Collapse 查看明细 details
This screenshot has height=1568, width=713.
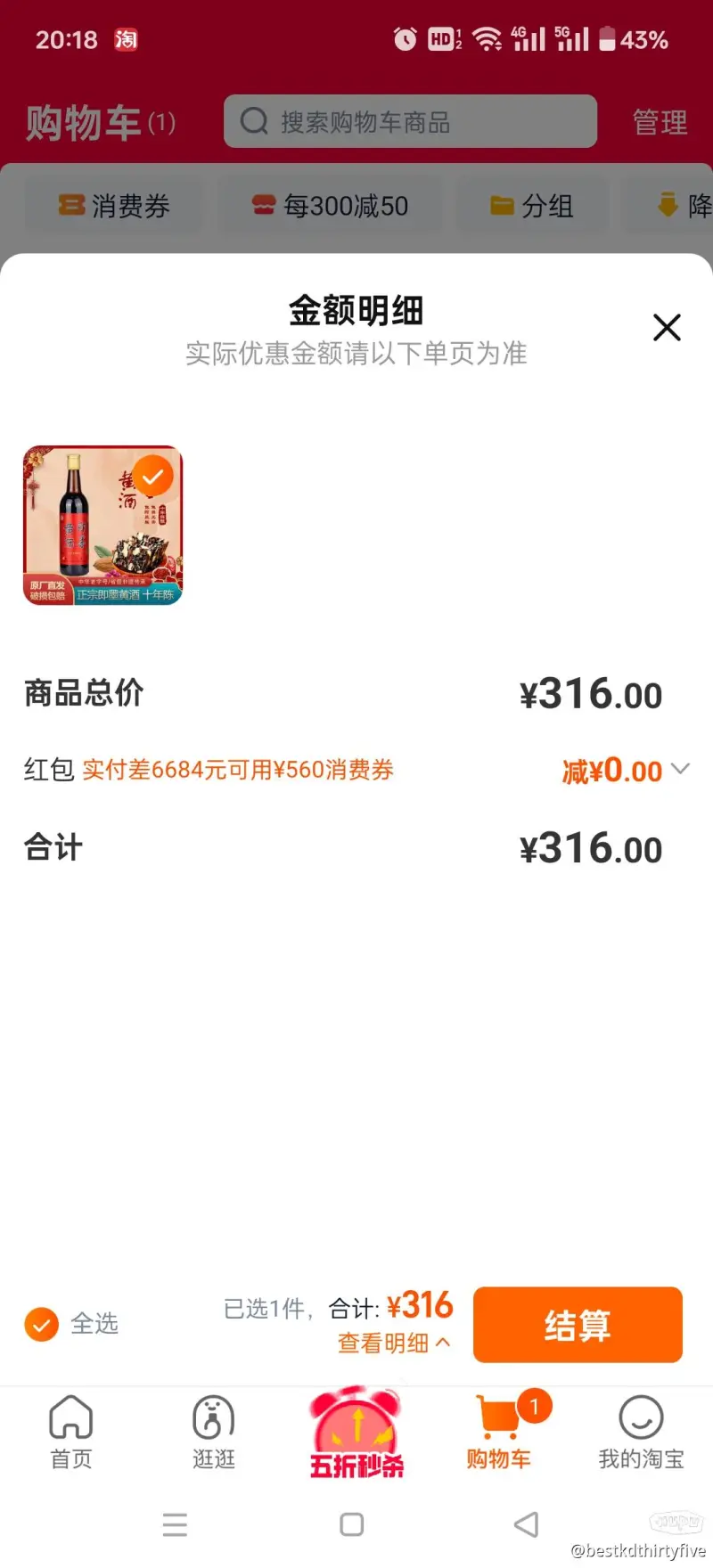[394, 1343]
